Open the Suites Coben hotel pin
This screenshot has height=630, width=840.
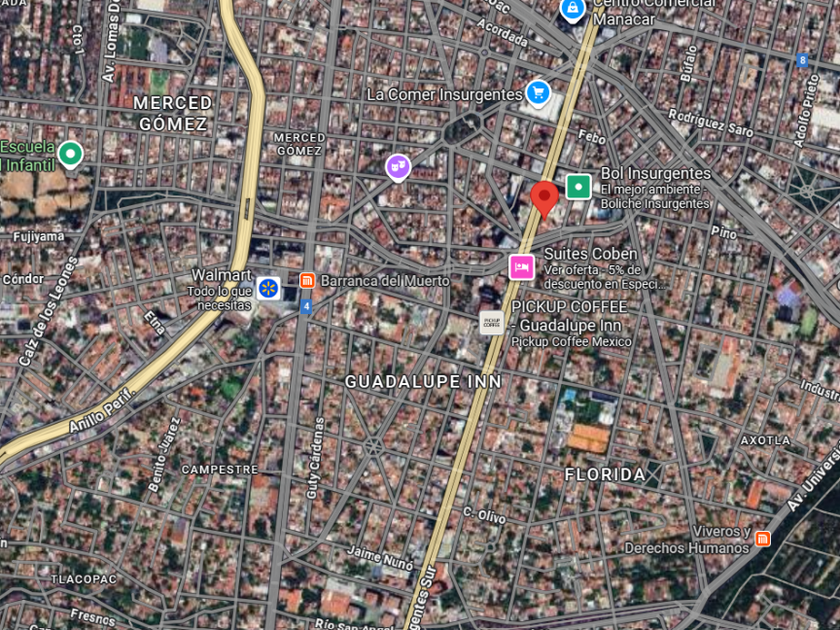(521, 267)
